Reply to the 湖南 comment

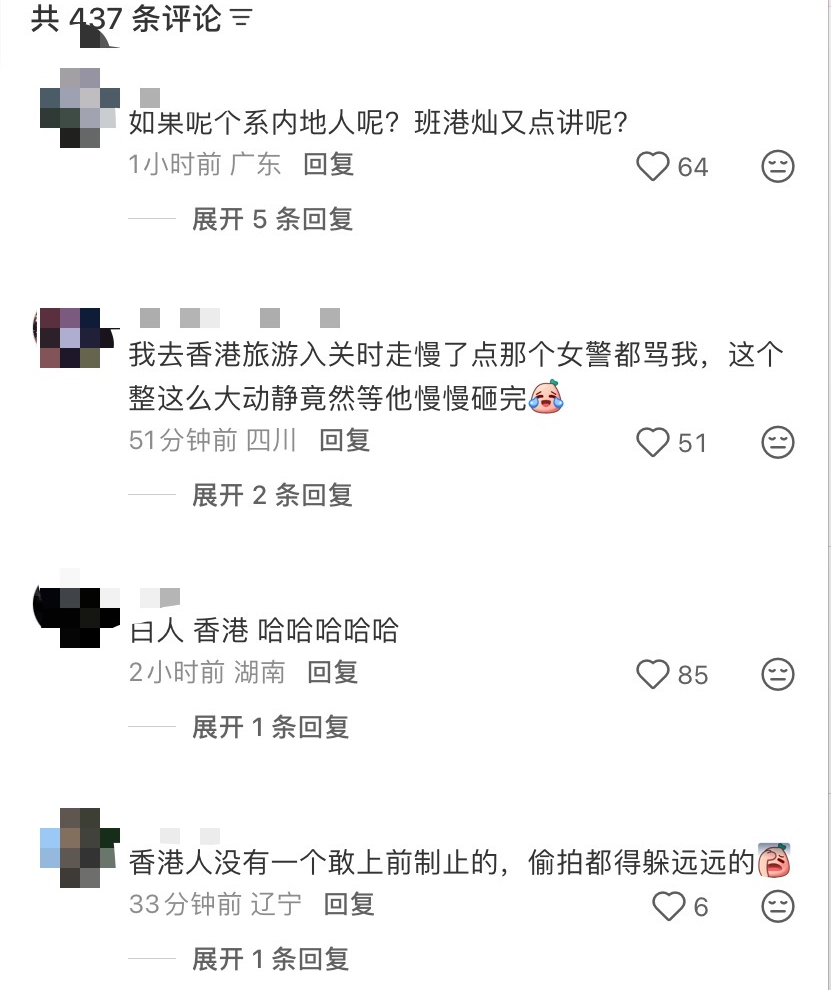pyautogui.click(x=333, y=673)
